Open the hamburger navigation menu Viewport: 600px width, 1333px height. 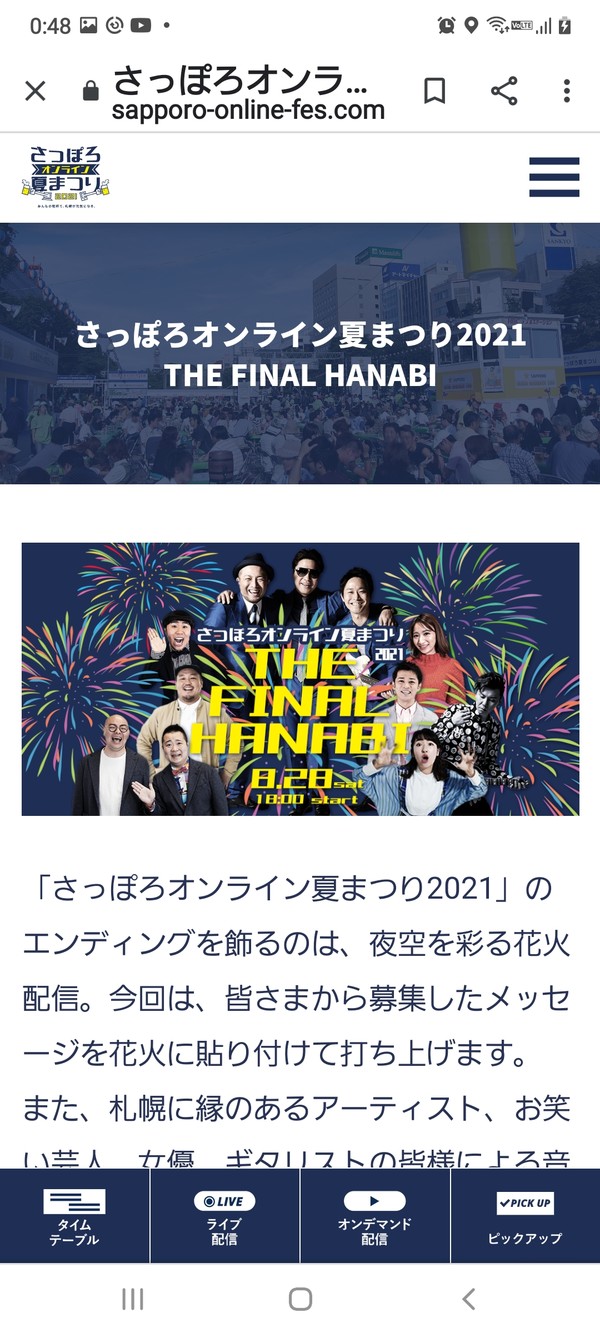[554, 177]
